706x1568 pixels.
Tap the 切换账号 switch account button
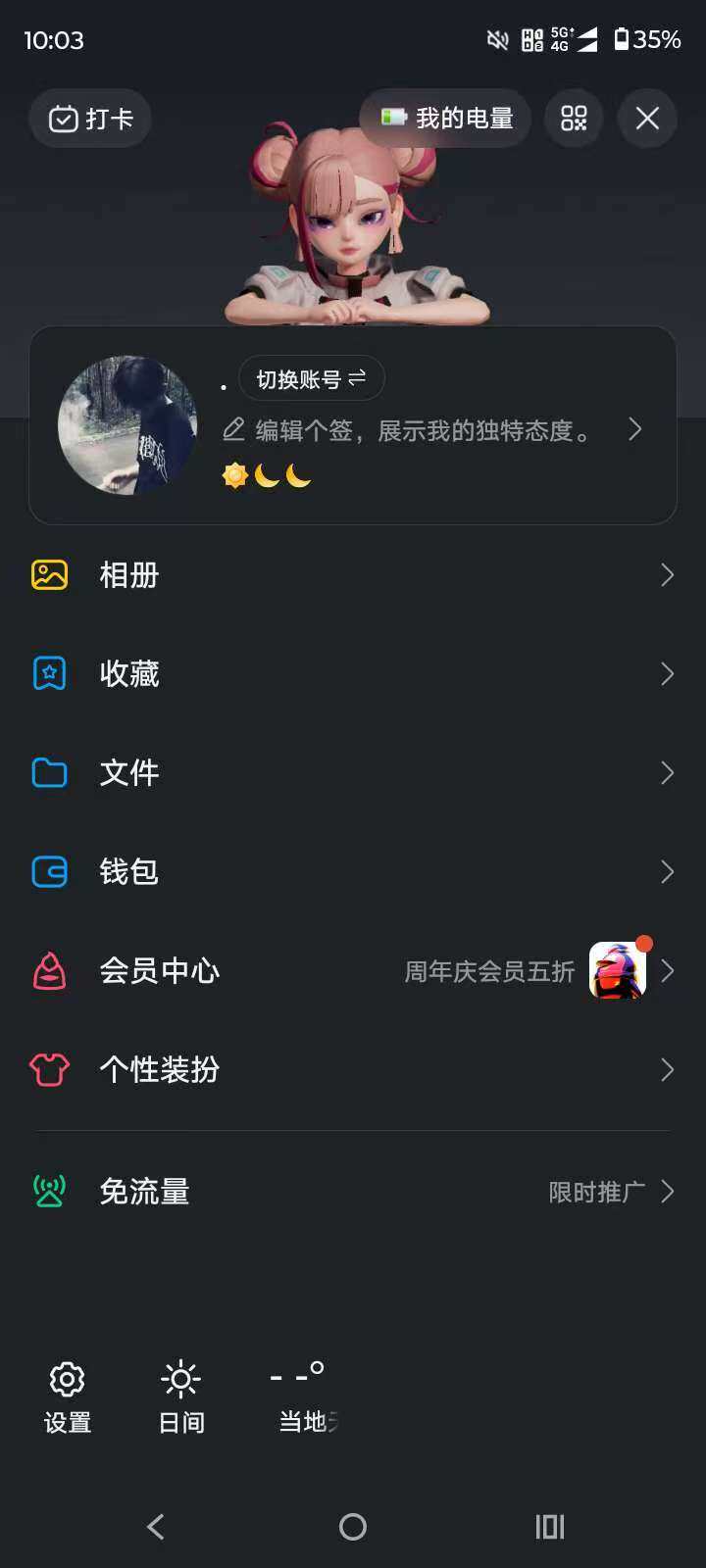tap(311, 378)
